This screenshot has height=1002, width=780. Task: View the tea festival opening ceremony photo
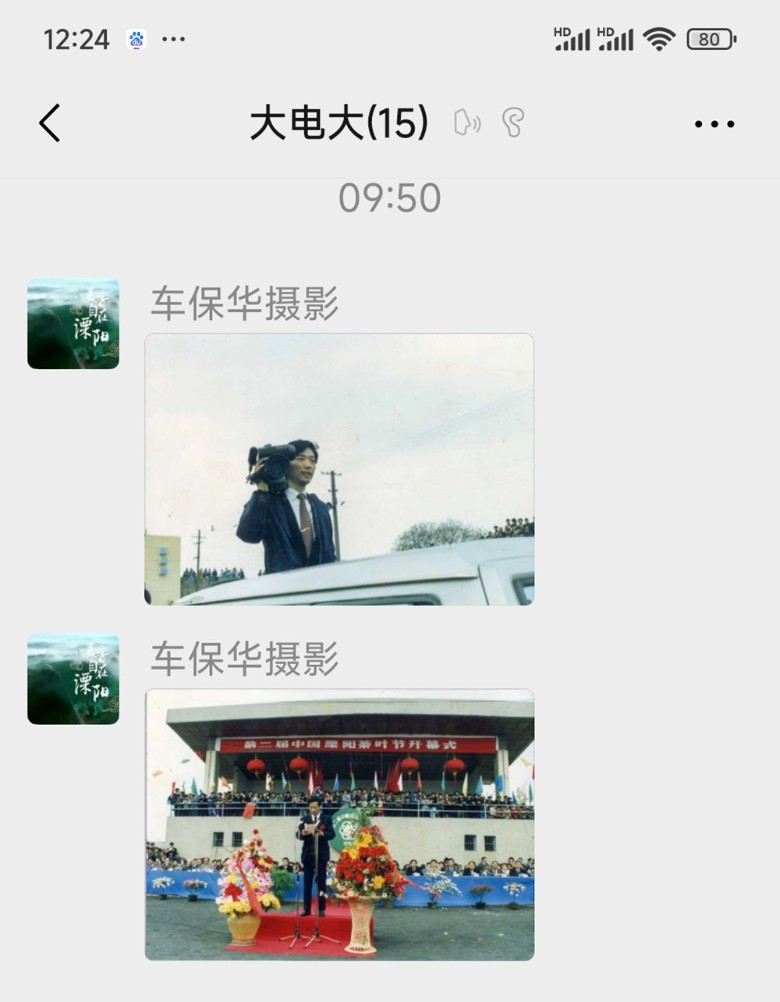tap(339, 824)
